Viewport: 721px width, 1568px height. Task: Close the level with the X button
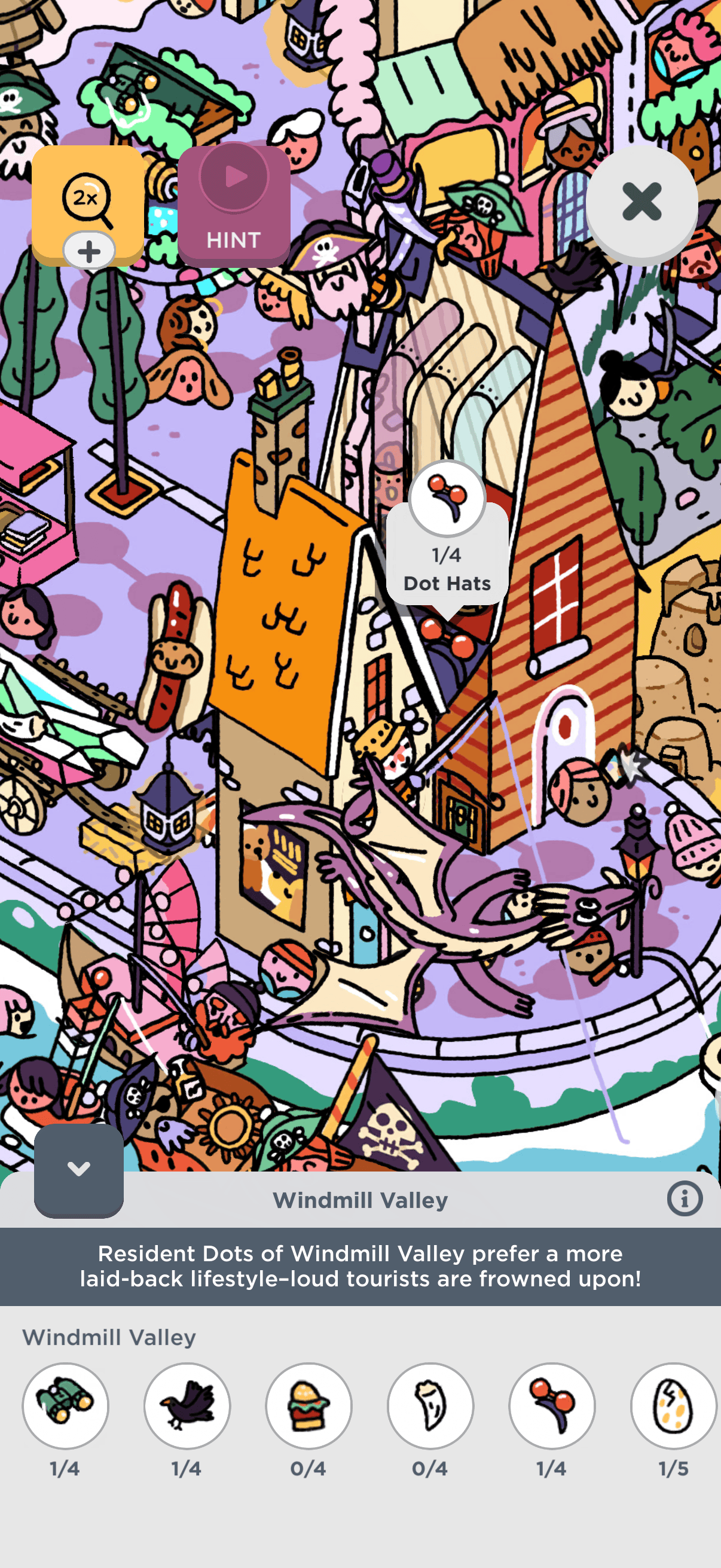coord(641,202)
